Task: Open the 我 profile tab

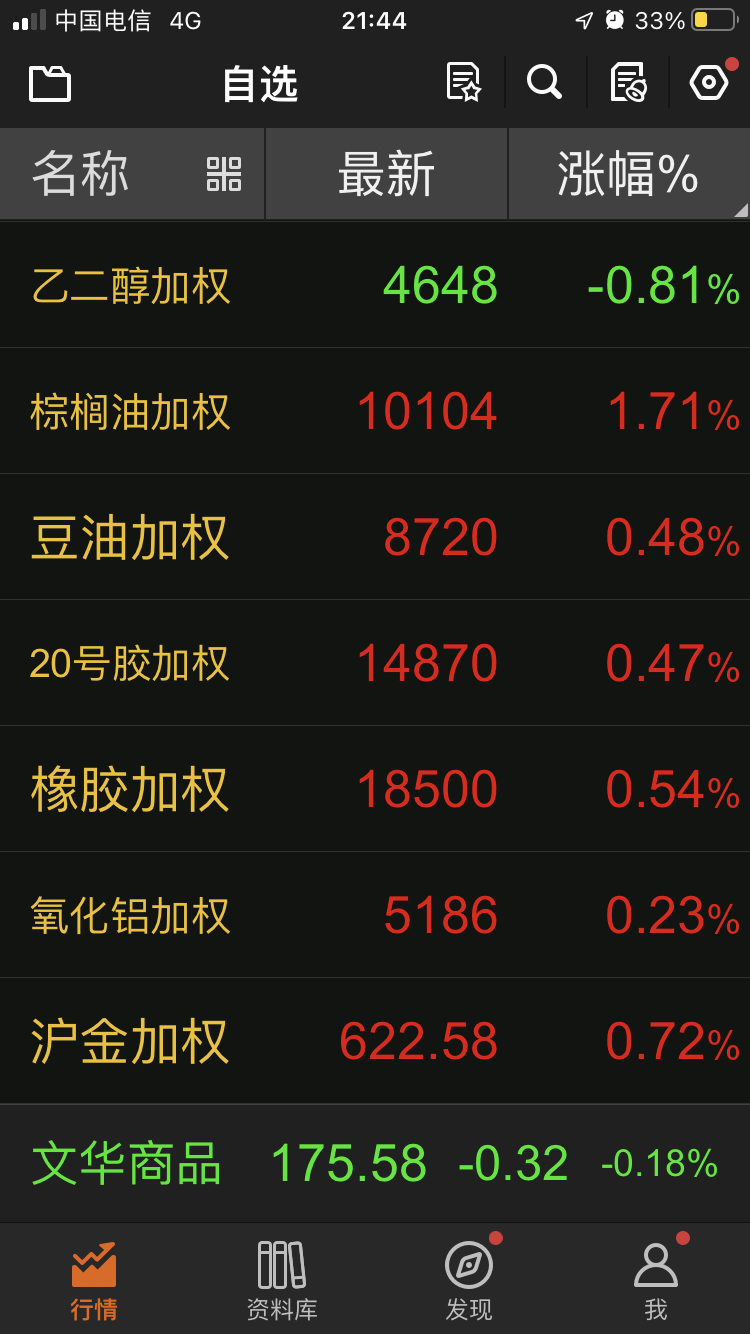Action: pos(656,1280)
